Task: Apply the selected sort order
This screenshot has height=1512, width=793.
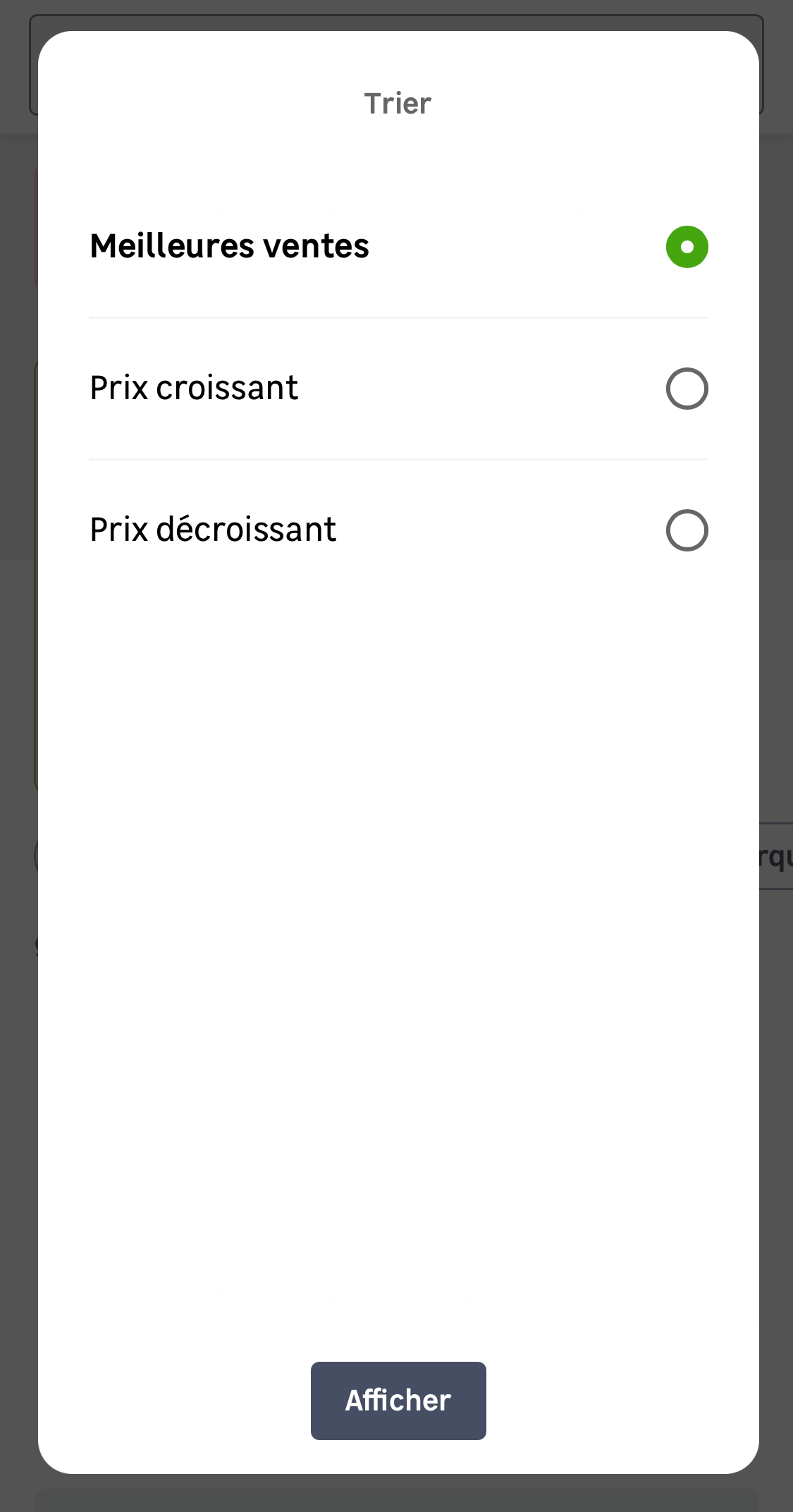Action: 398,1401
